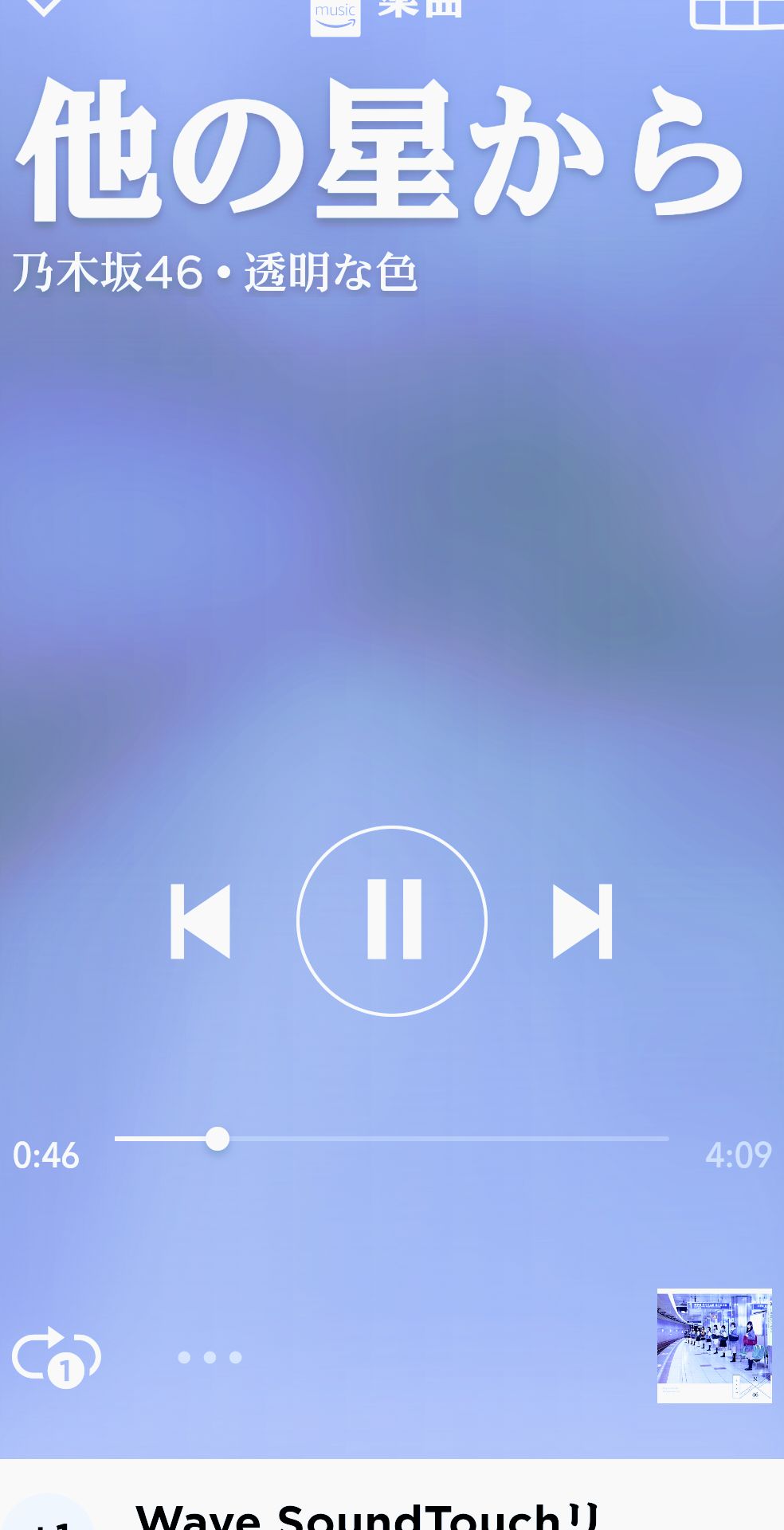The width and height of the screenshot is (784, 1530).
Task: Toggle the repeat-one mode icon
Action: pos(56,1356)
